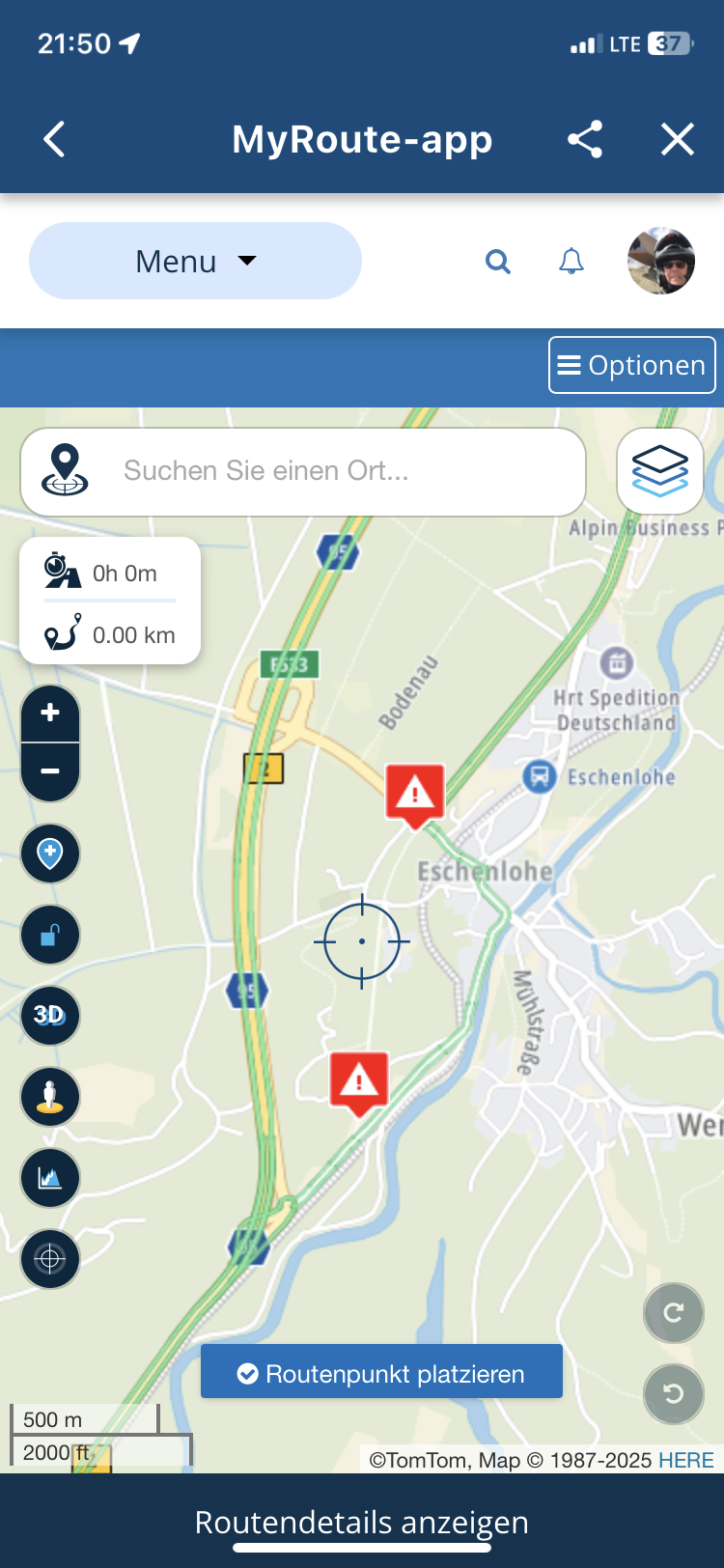Zoom out with the minus button
The image size is (724, 1568).
[50, 771]
